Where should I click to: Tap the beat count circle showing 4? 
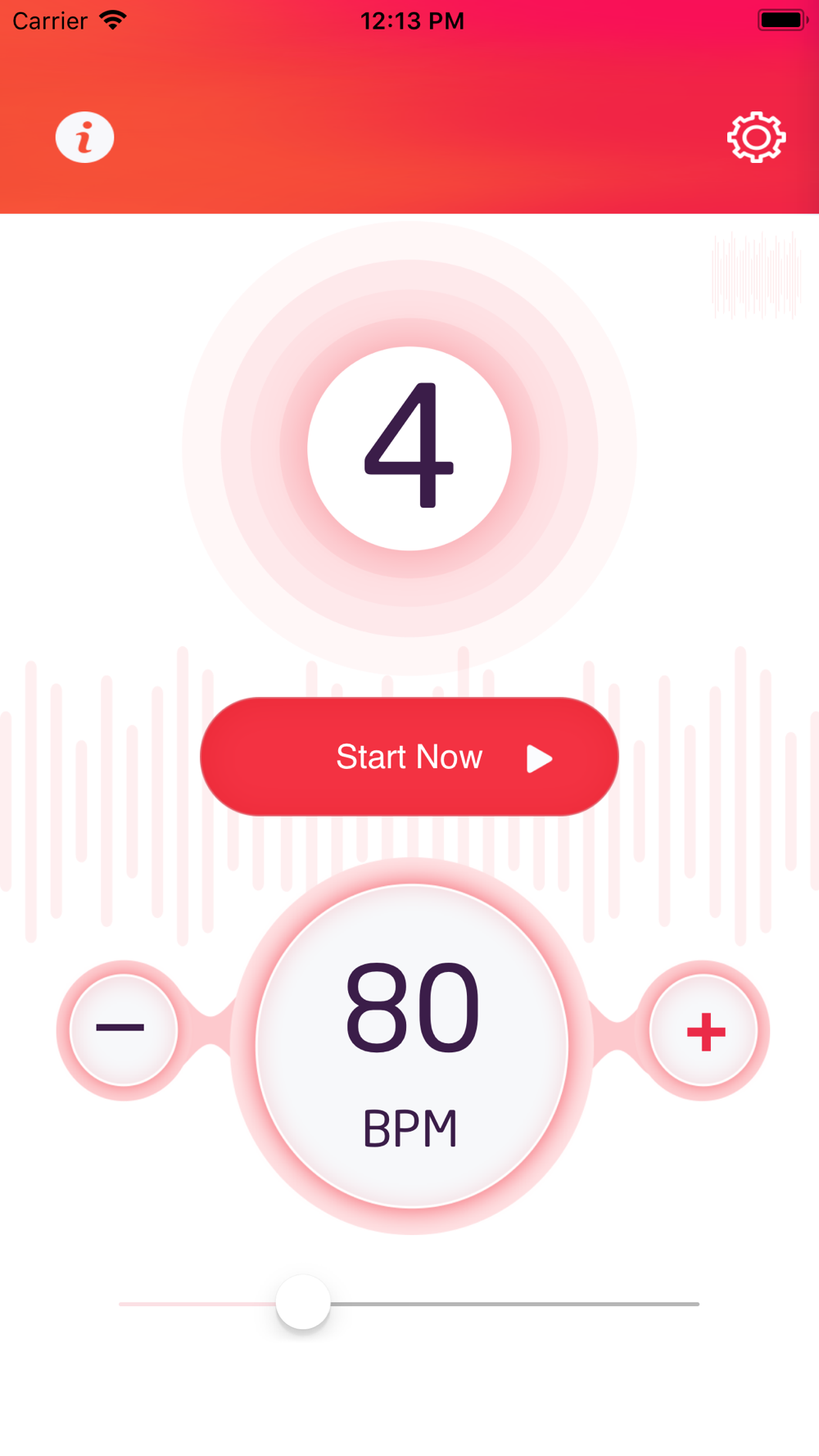[x=409, y=448]
